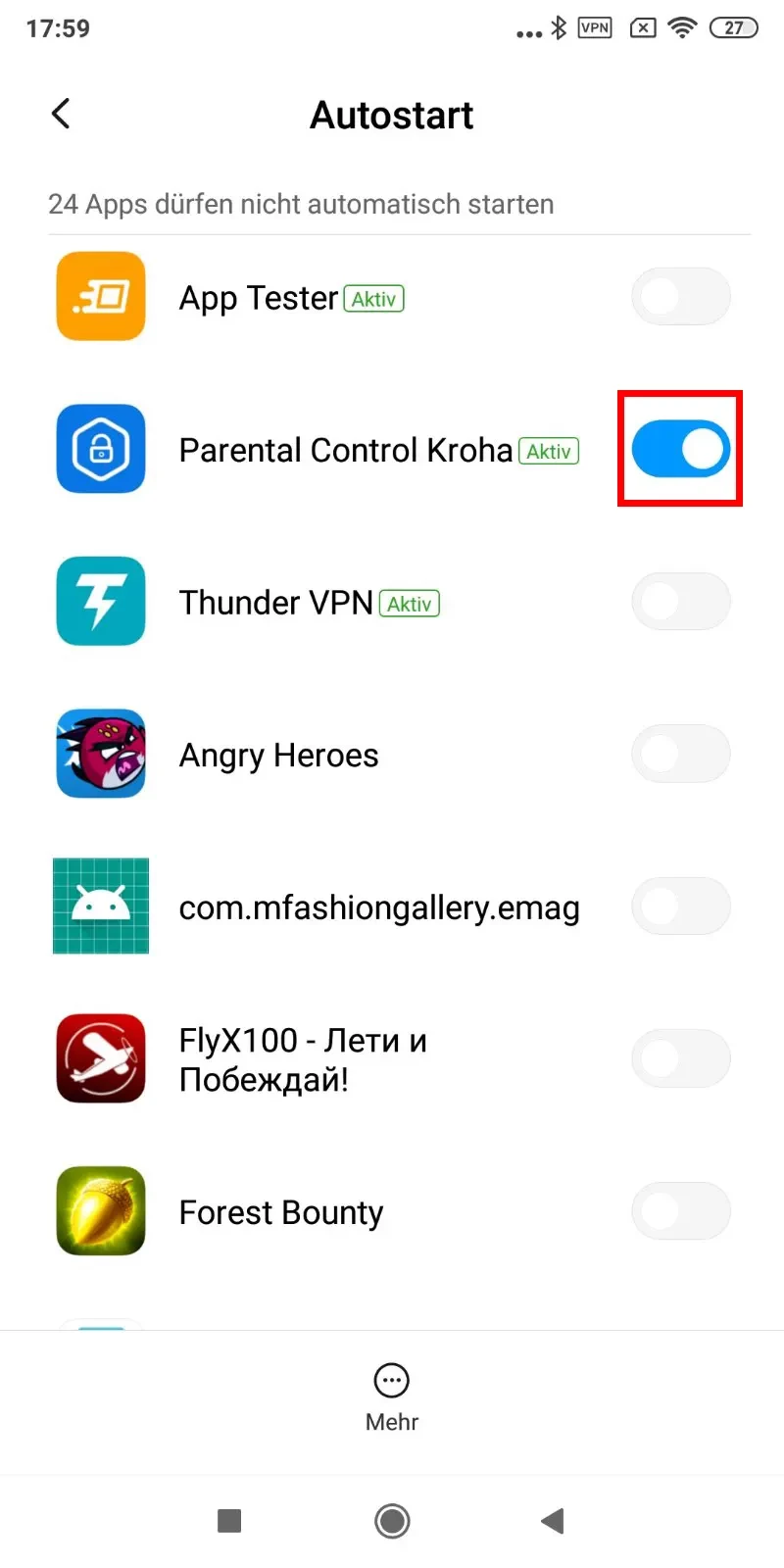Screen dimensions: 784x1568
Task: Turn on autostart for Thunder VPN
Action: (x=680, y=602)
